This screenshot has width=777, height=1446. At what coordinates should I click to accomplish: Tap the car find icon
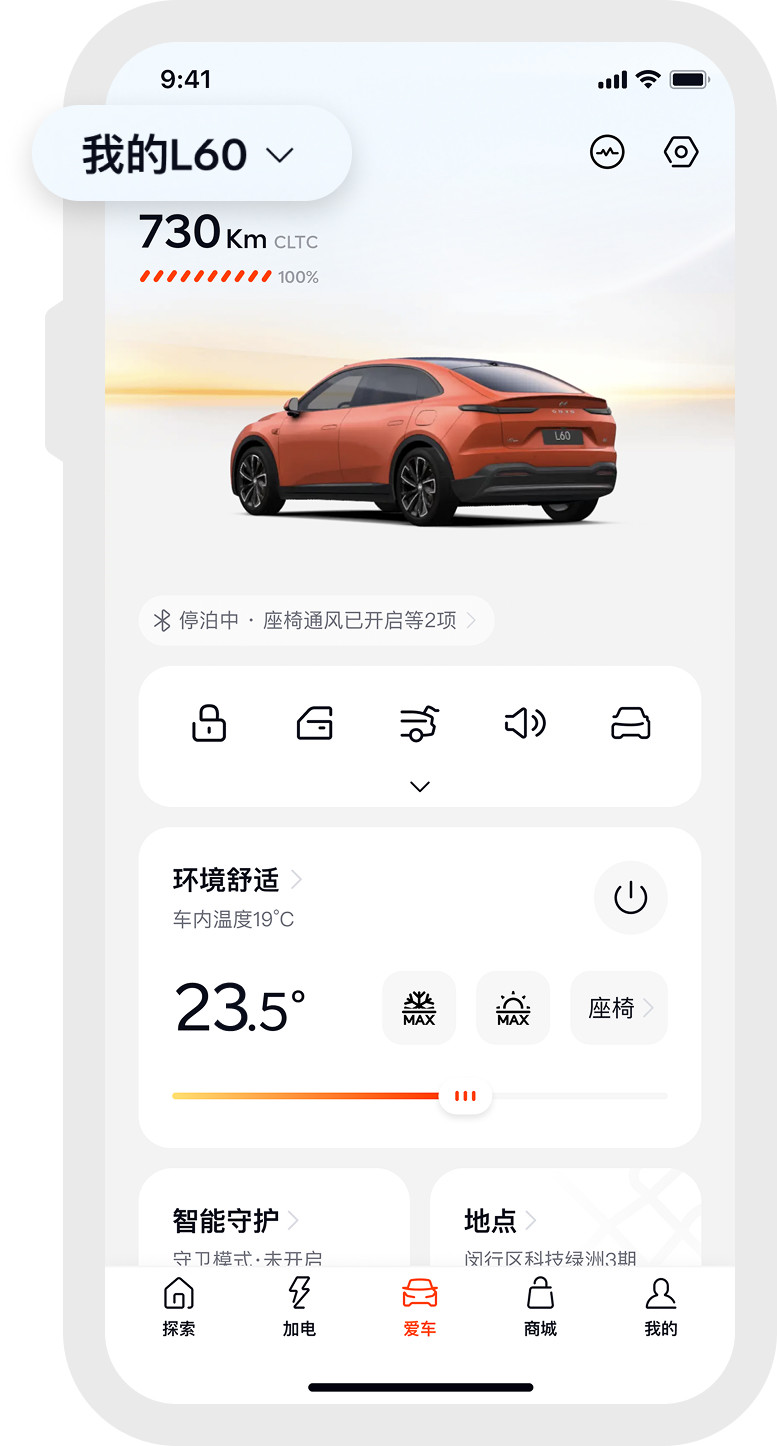631,723
